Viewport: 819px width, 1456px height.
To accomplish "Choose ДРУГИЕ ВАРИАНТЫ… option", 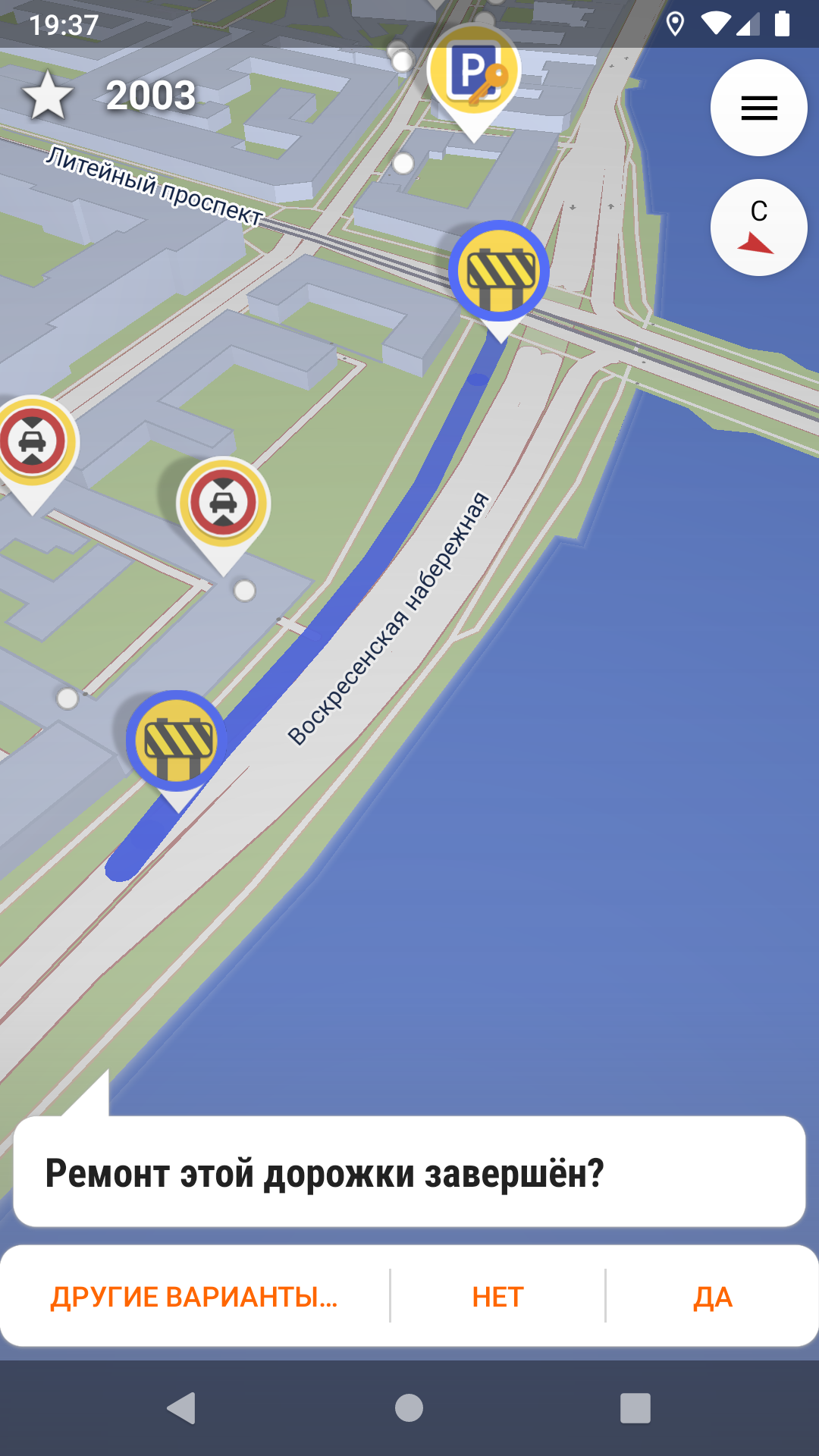I will 194,1297.
